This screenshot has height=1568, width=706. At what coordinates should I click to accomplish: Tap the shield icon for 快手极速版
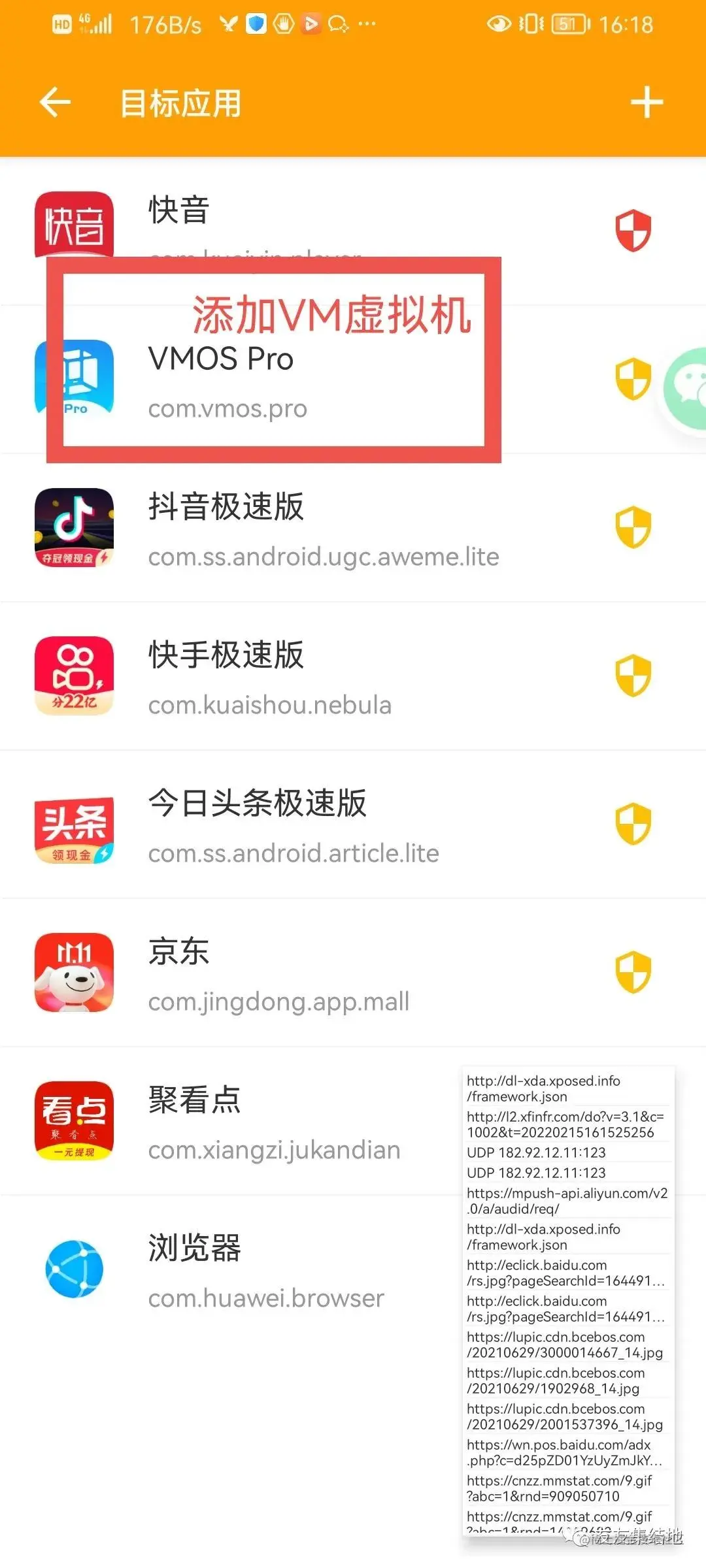click(x=633, y=676)
